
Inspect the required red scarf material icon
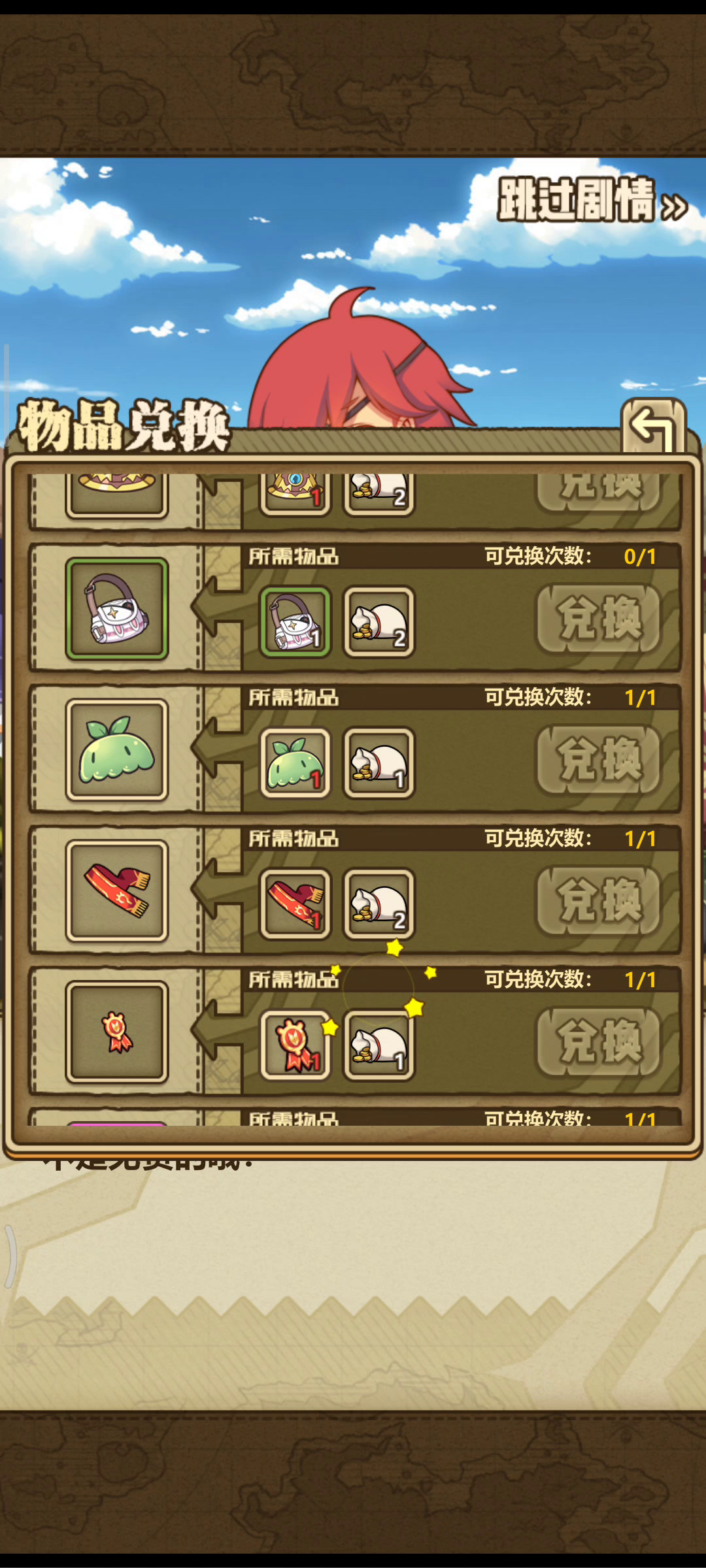point(295,904)
